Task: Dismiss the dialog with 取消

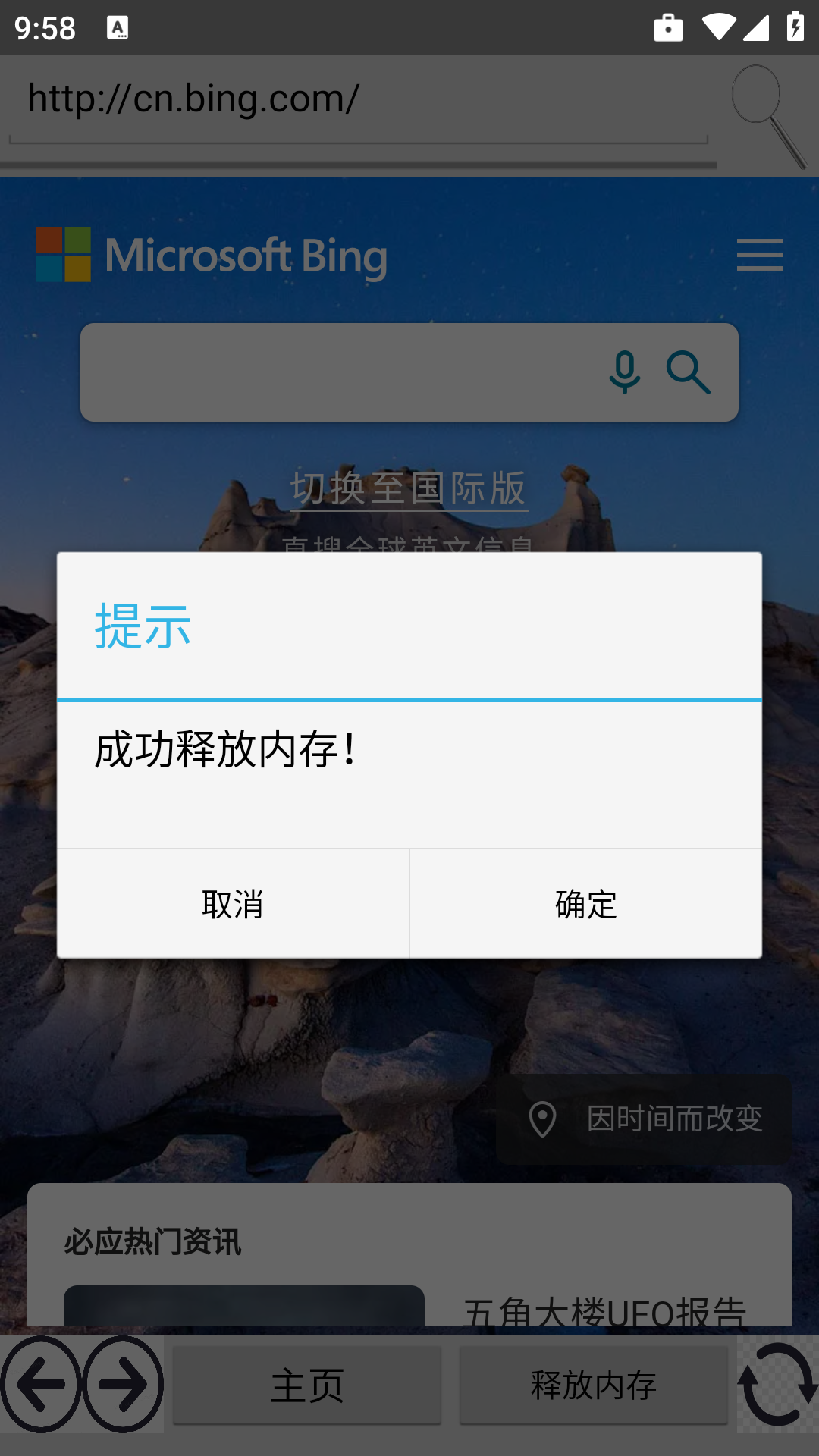Action: (233, 904)
